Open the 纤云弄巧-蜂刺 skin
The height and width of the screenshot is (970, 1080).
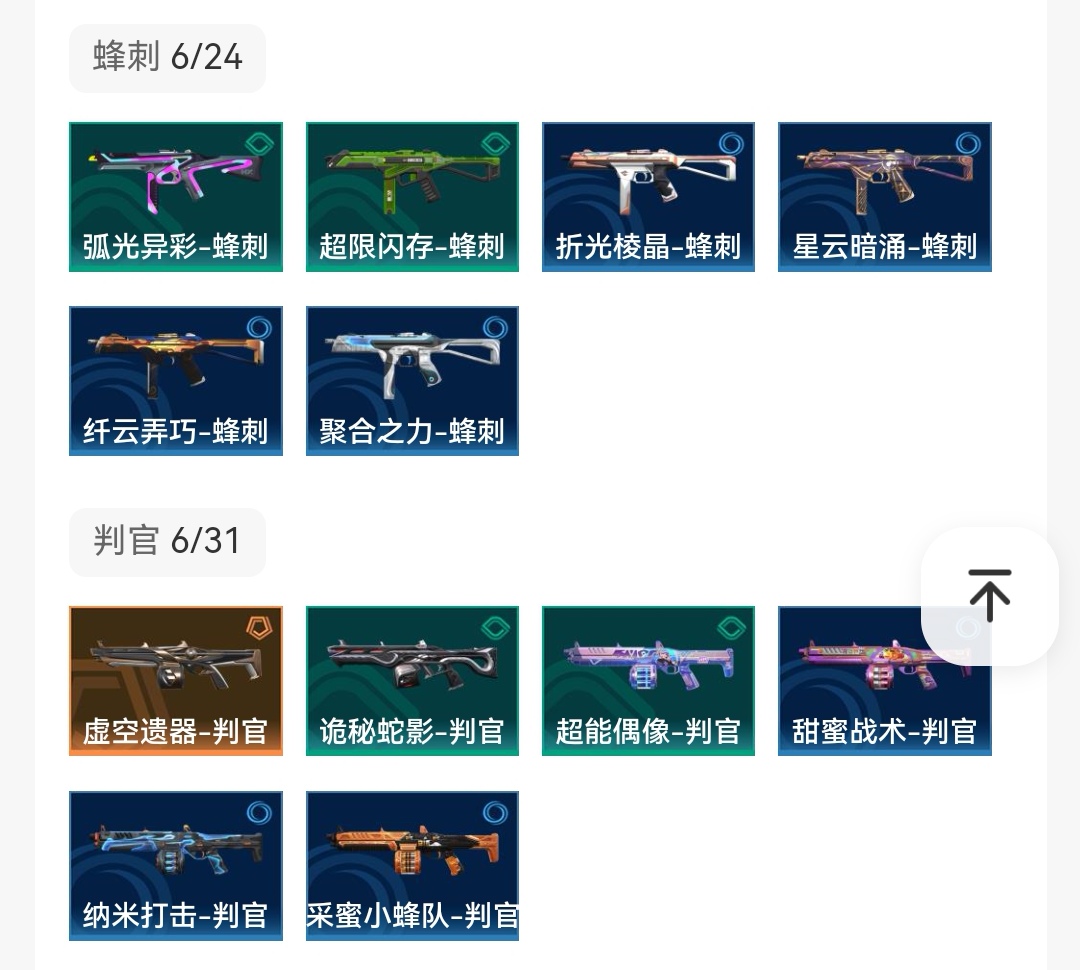(x=176, y=381)
